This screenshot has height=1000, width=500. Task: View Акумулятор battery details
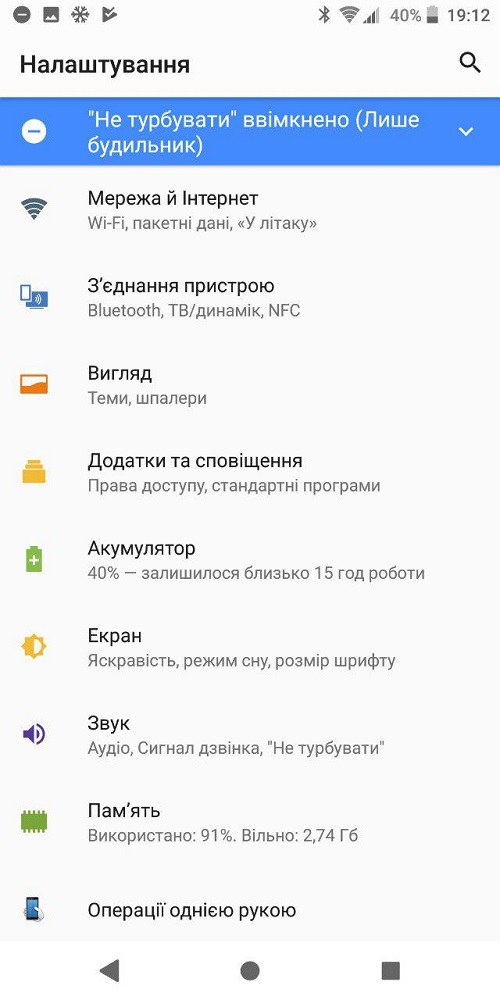click(x=250, y=560)
